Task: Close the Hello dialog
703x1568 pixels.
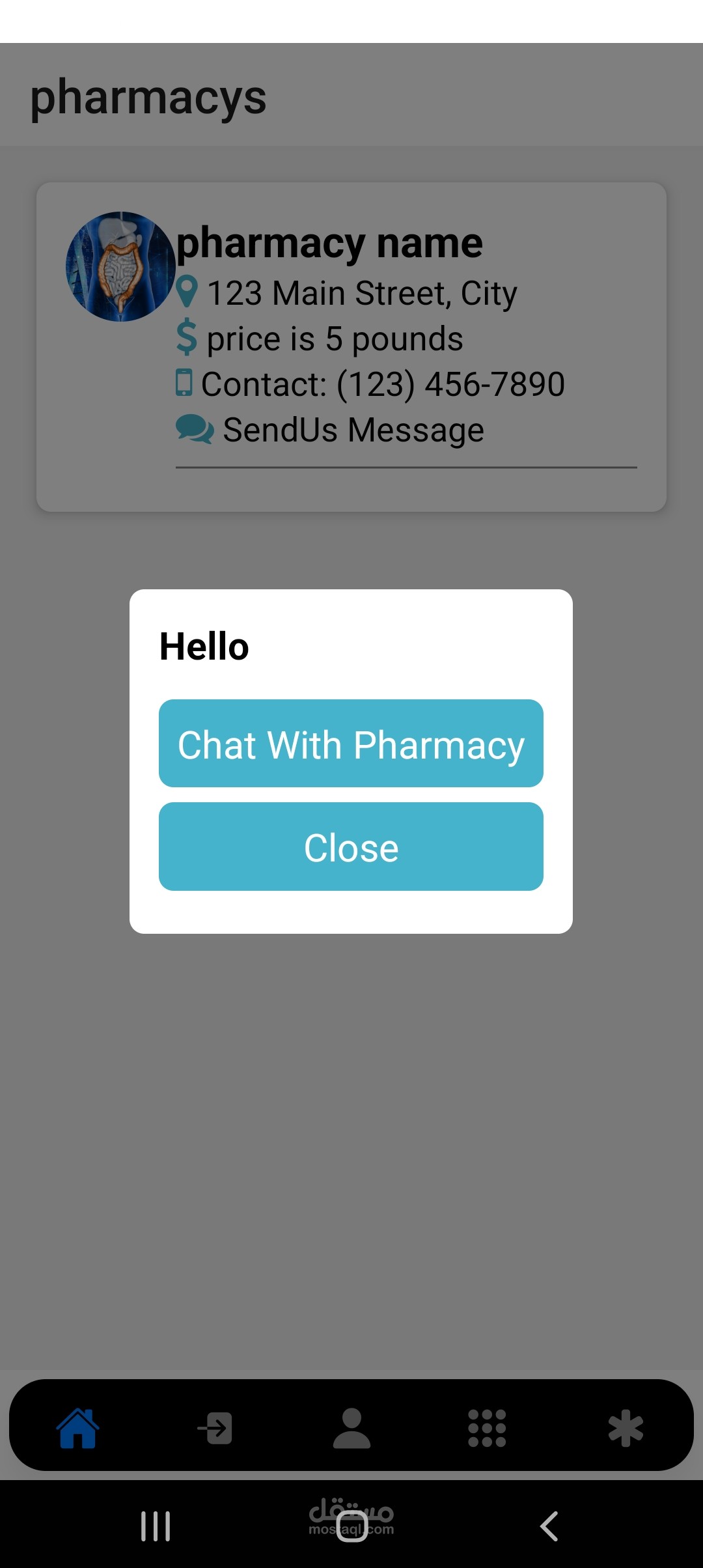Action: point(351,847)
